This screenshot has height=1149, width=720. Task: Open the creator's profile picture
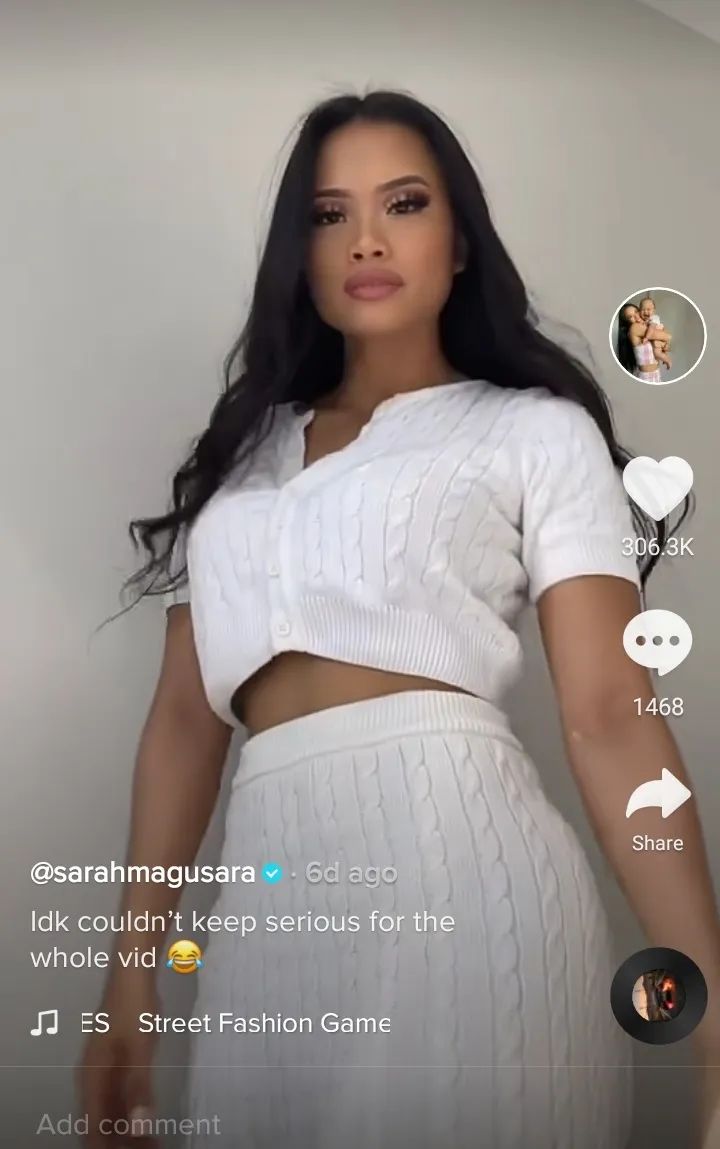pyautogui.click(x=658, y=336)
